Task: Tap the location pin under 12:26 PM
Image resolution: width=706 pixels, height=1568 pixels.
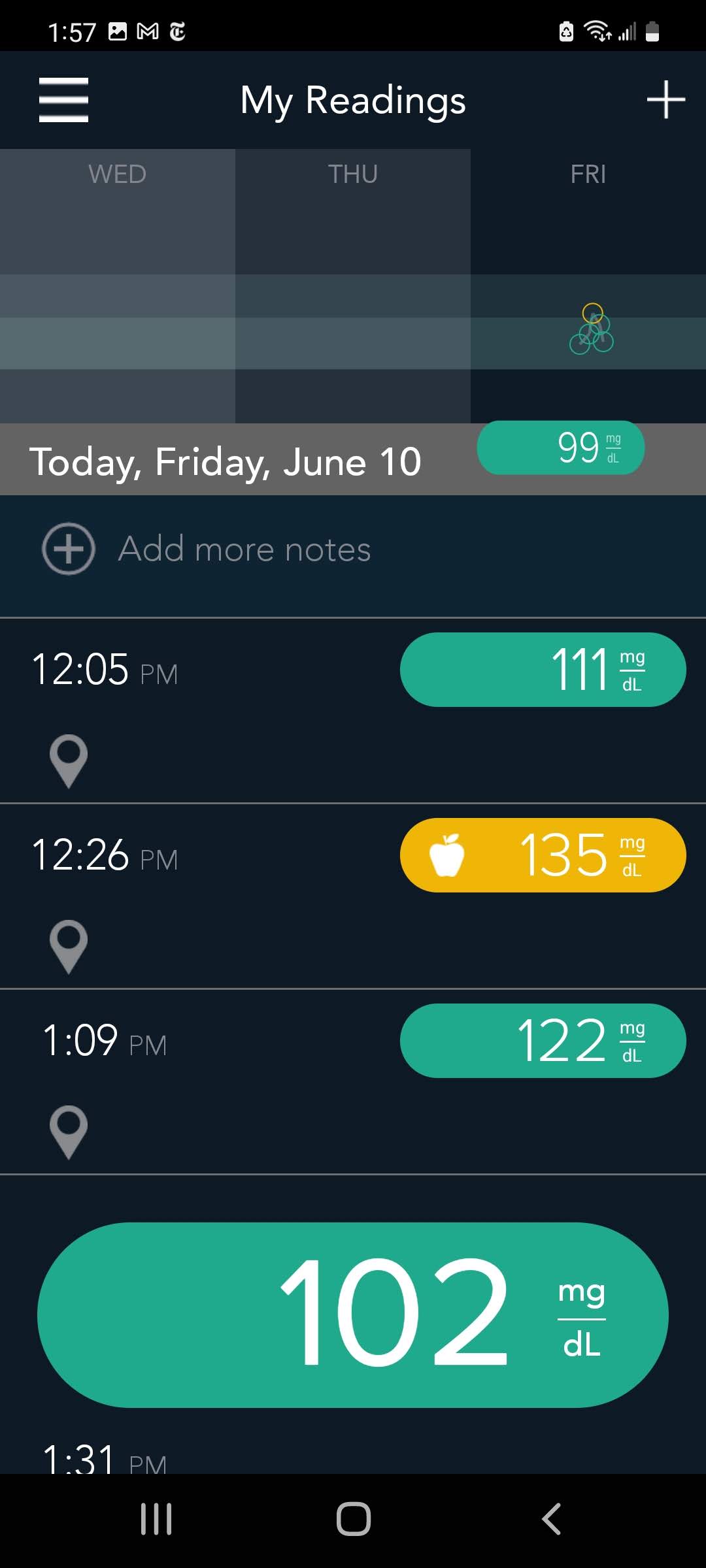Action: tap(69, 947)
